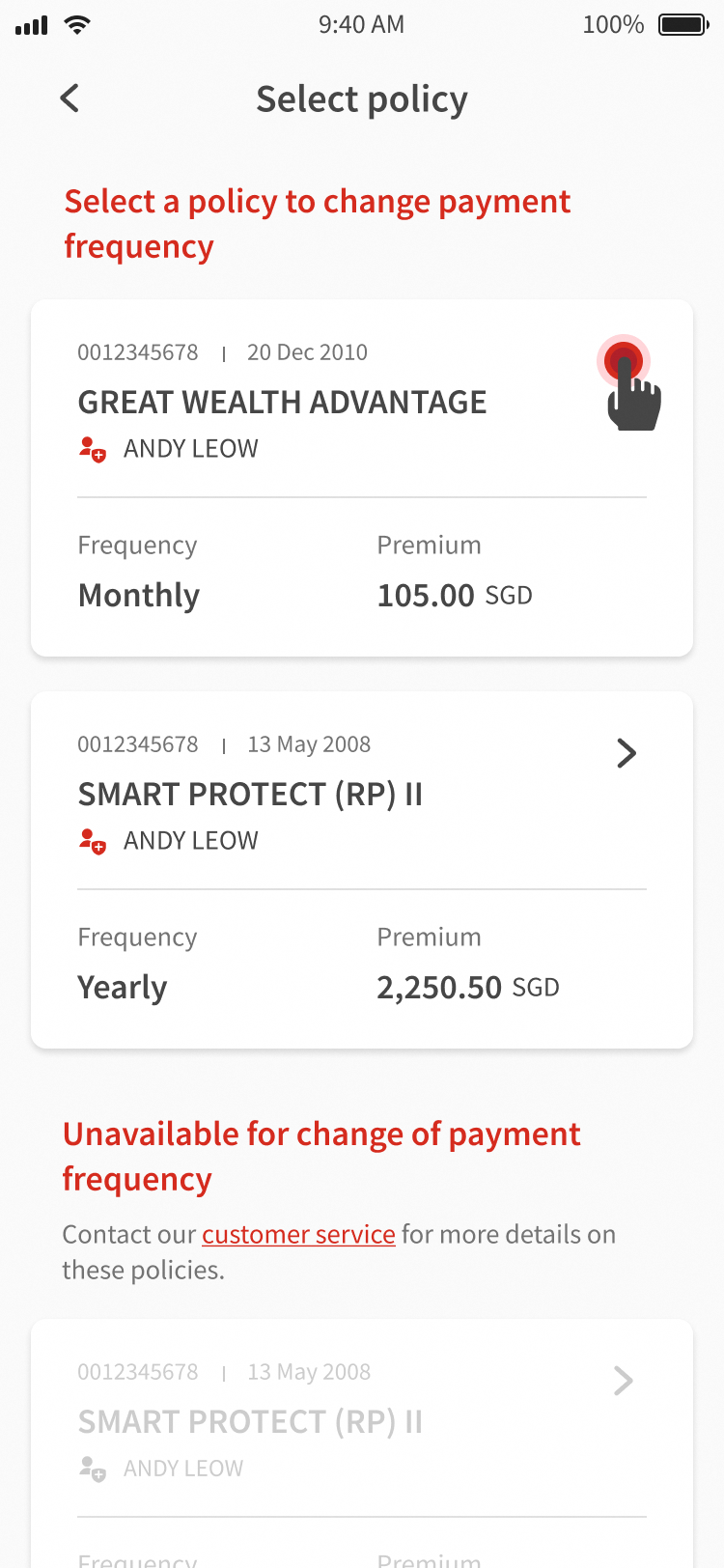Click the cellular signal bars icon
The image size is (724, 1568).
(29, 26)
